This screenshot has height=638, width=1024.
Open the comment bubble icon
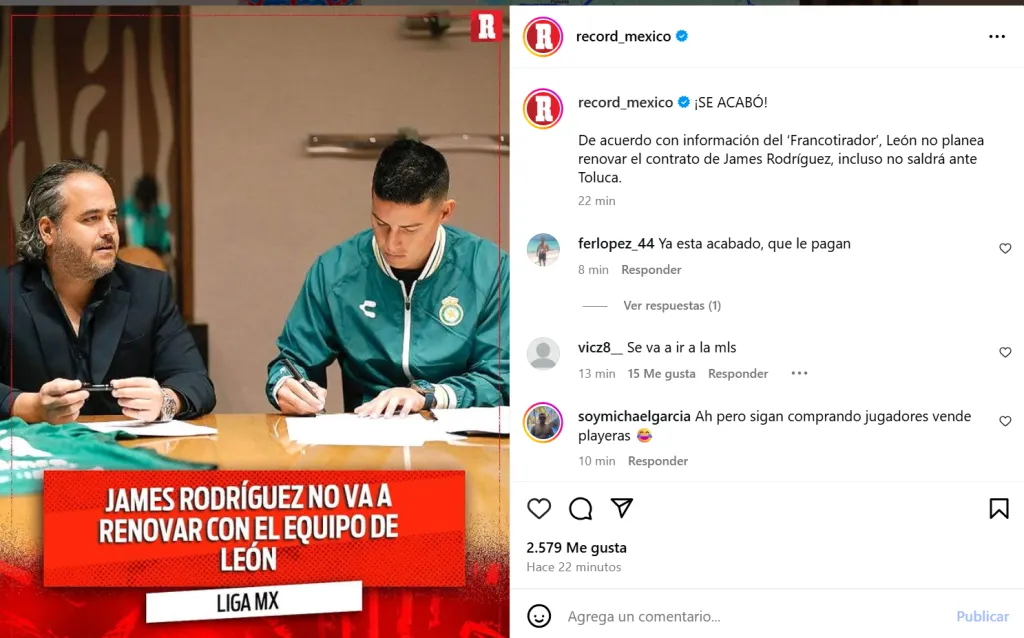pos(580,508)
